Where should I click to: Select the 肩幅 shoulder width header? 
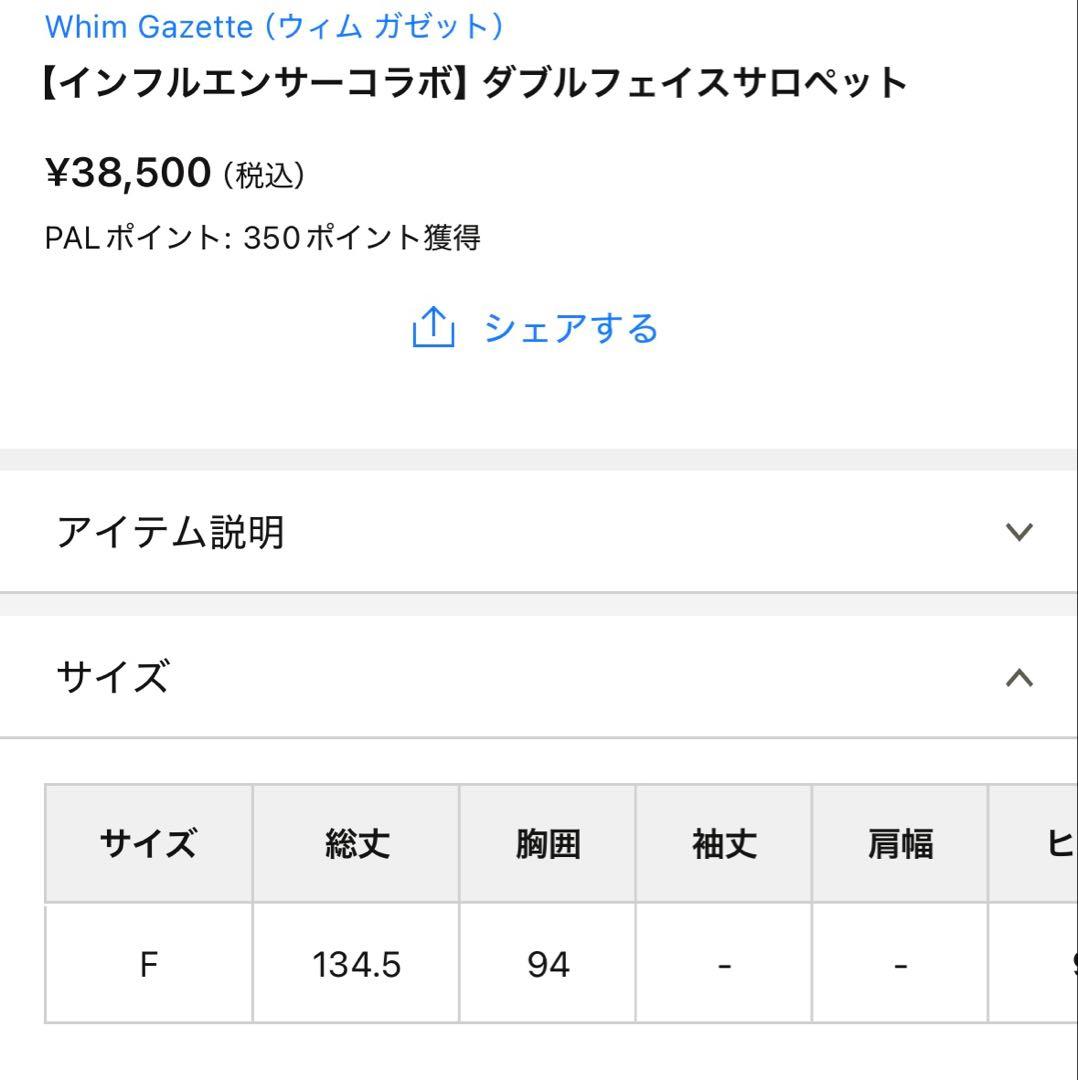point(898,841)
